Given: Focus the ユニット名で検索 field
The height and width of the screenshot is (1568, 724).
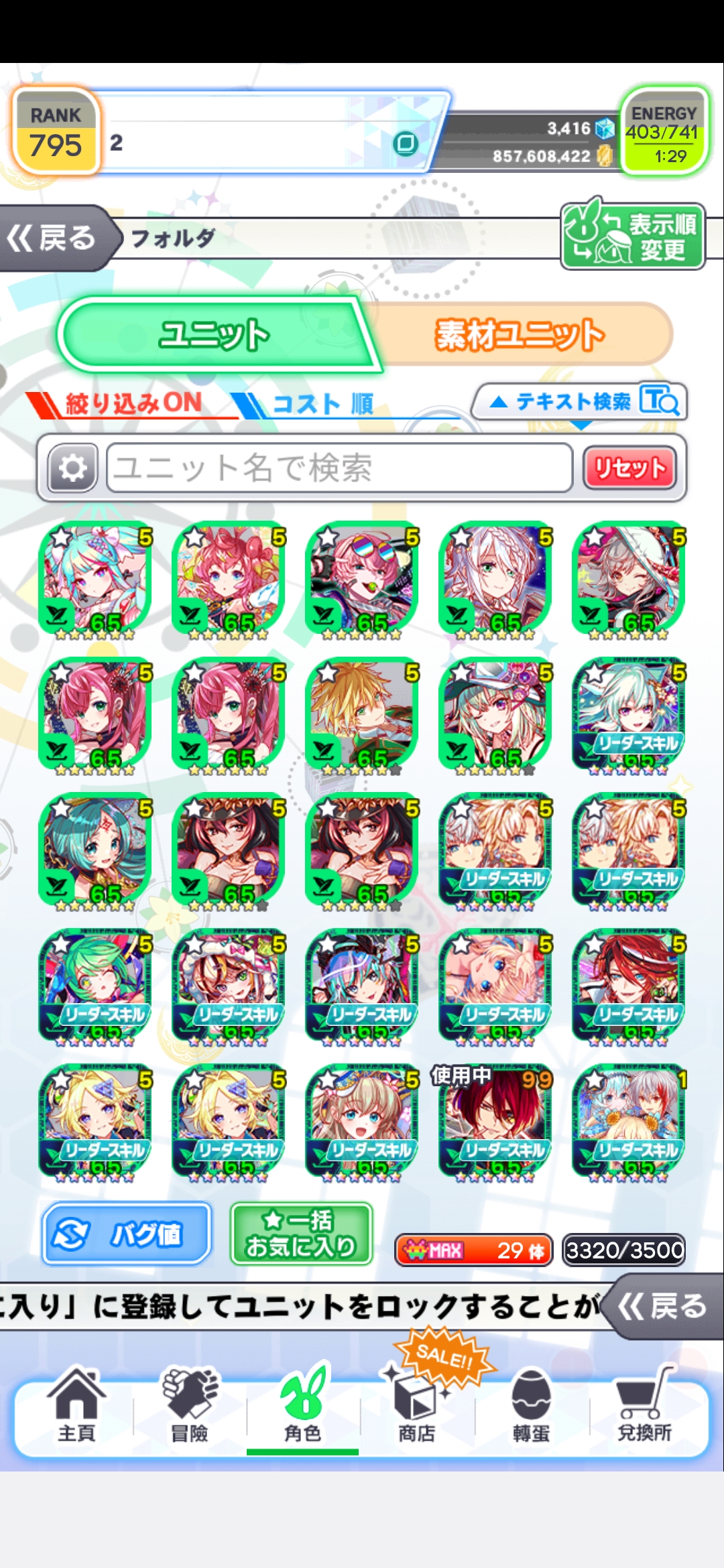Looking at the screenshot, I should coord(339,468).
